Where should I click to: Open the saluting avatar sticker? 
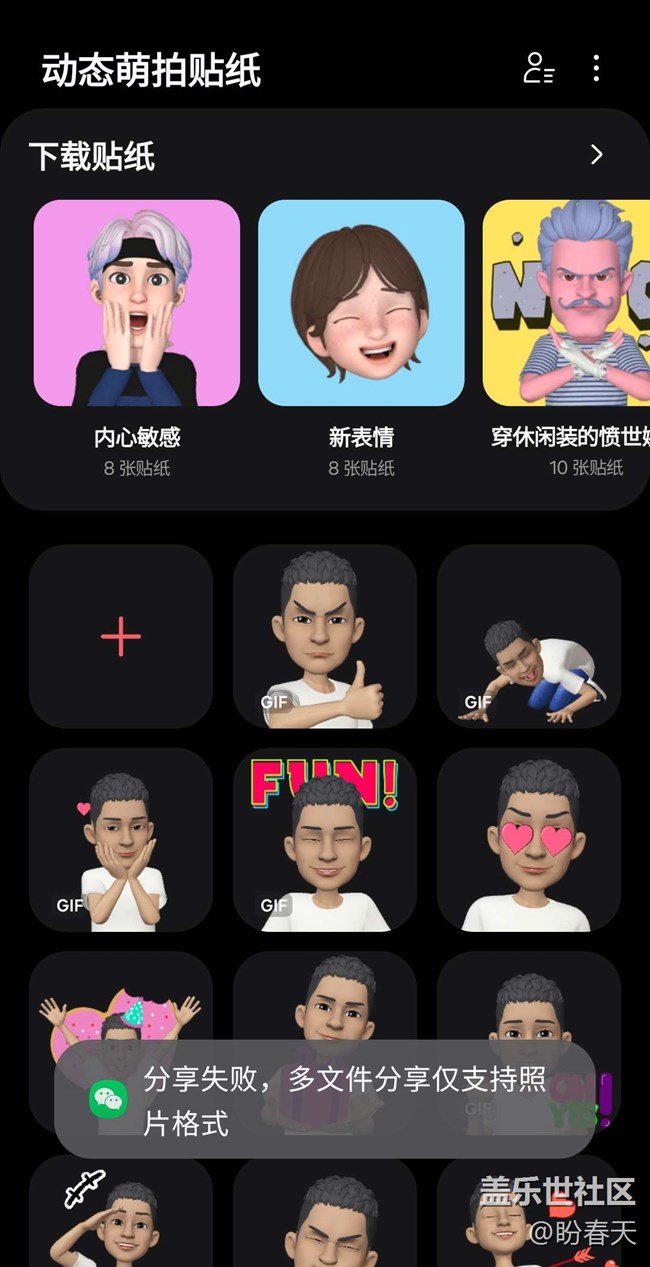pyautogui.click(x=121, y=1215)
